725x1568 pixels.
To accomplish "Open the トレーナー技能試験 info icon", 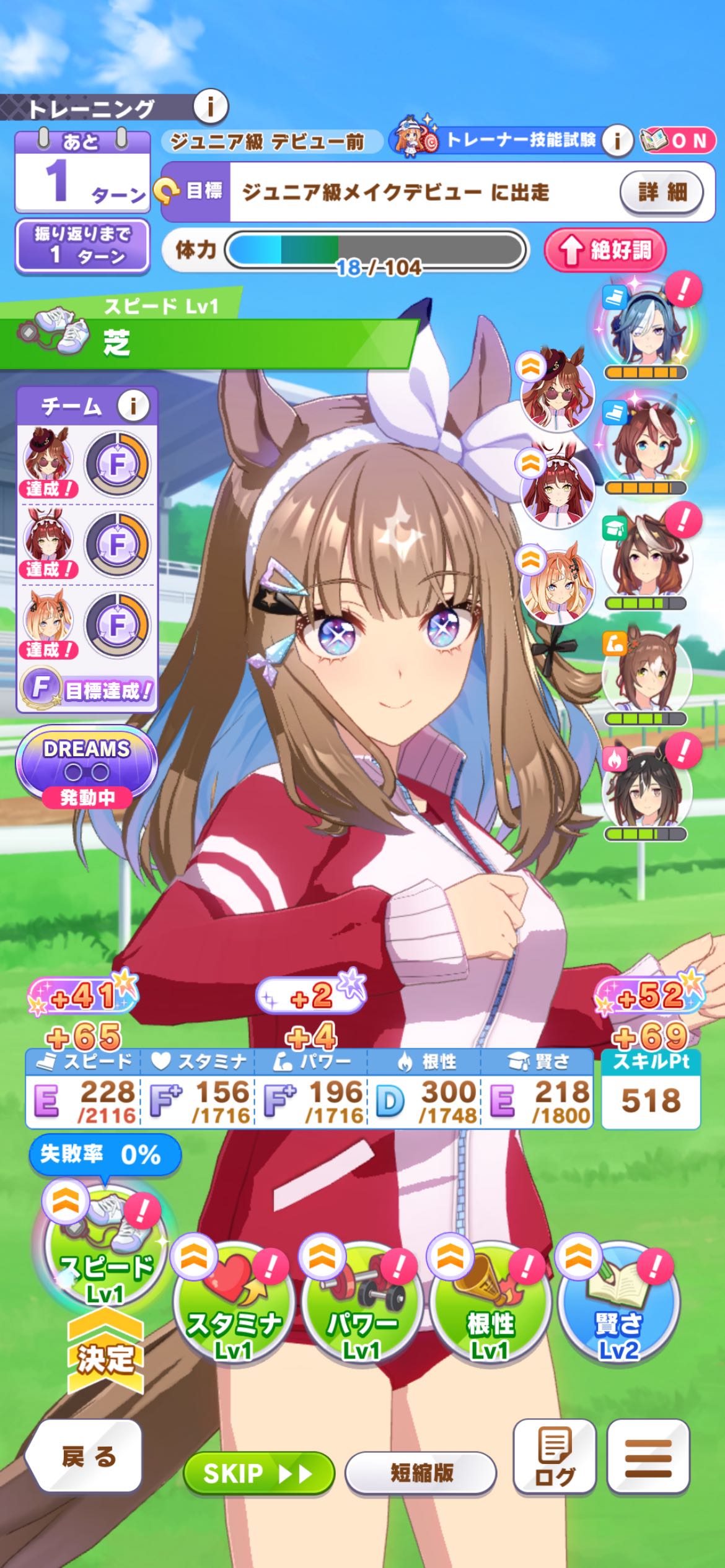I will (616, 141).
